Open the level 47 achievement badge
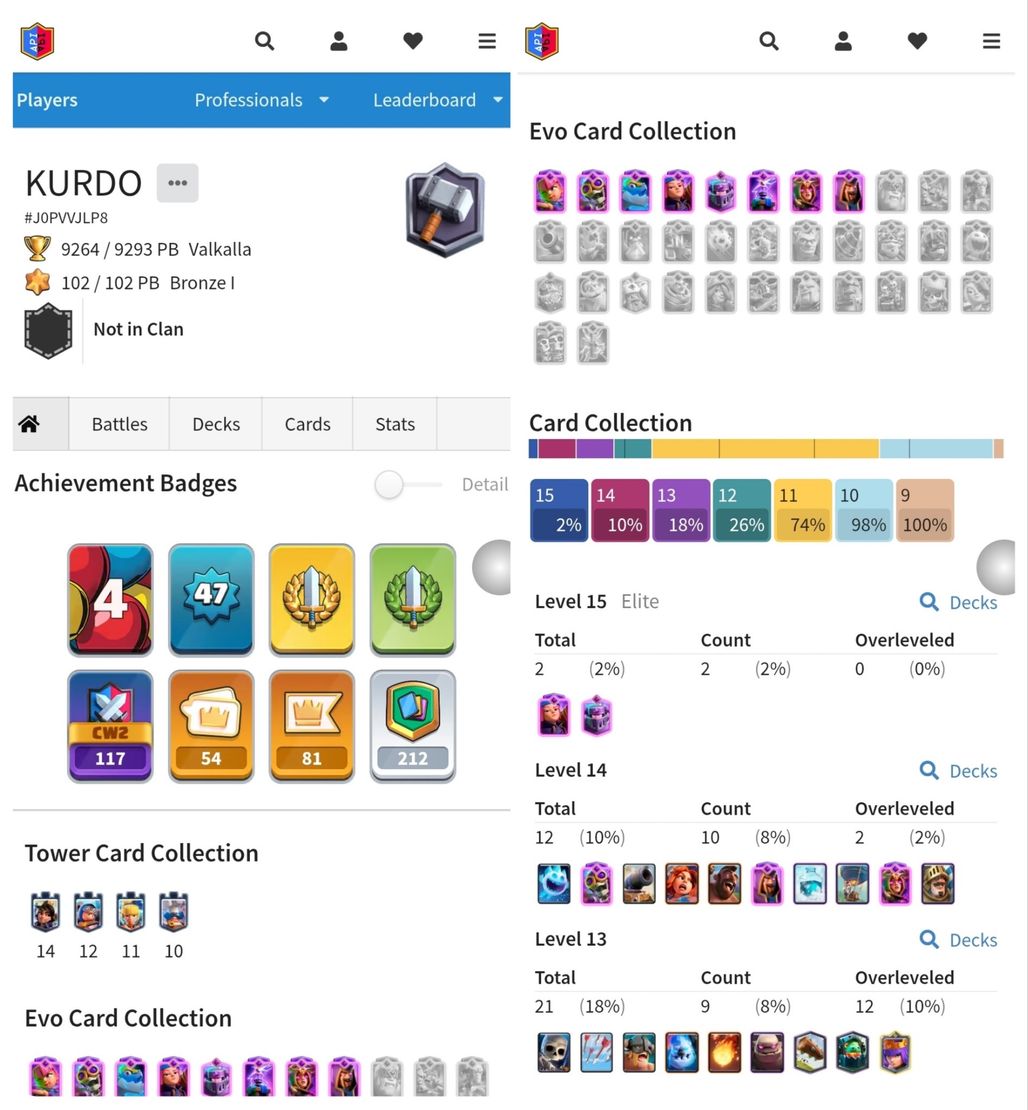This screenshot has height=1110, width=1028. coord(211,598)
